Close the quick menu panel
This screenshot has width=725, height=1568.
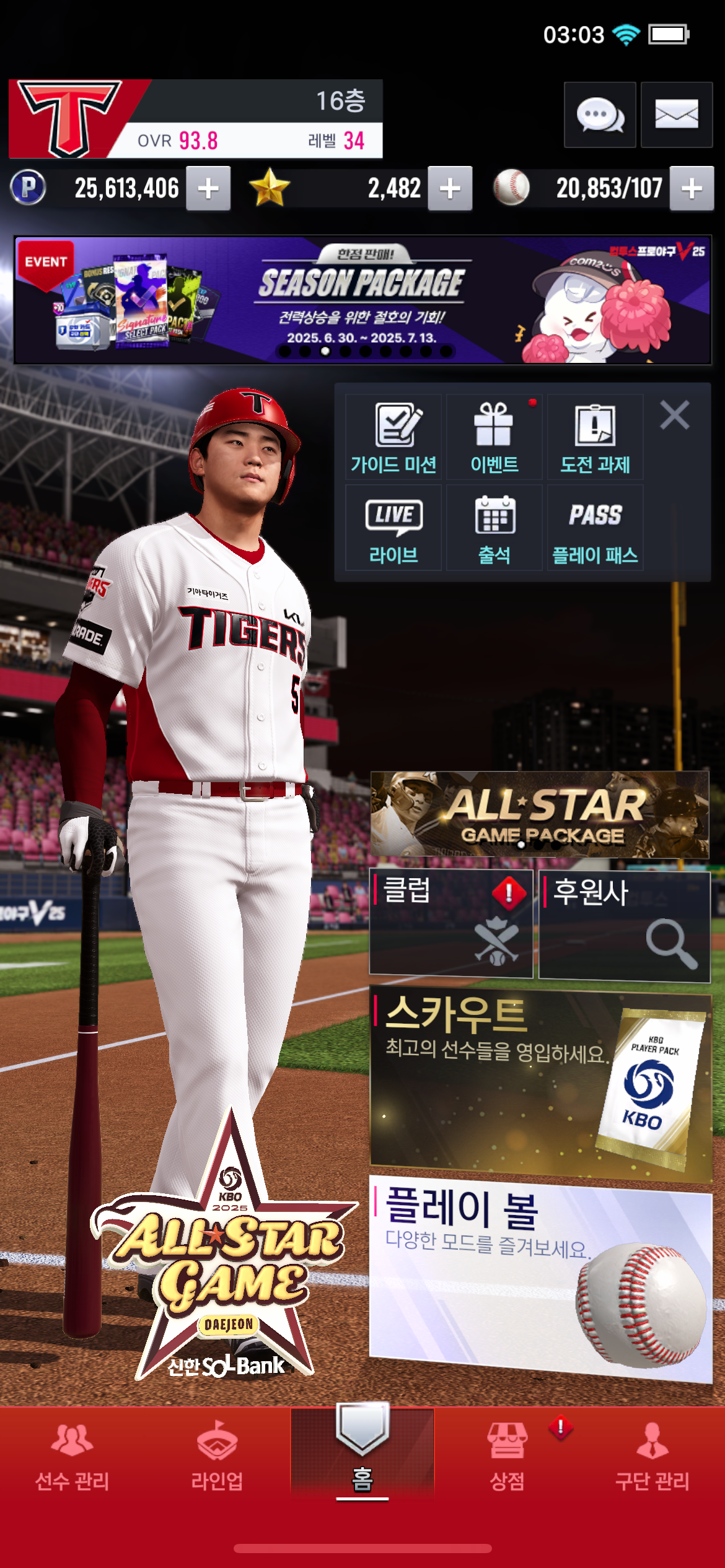click(674, 415)
